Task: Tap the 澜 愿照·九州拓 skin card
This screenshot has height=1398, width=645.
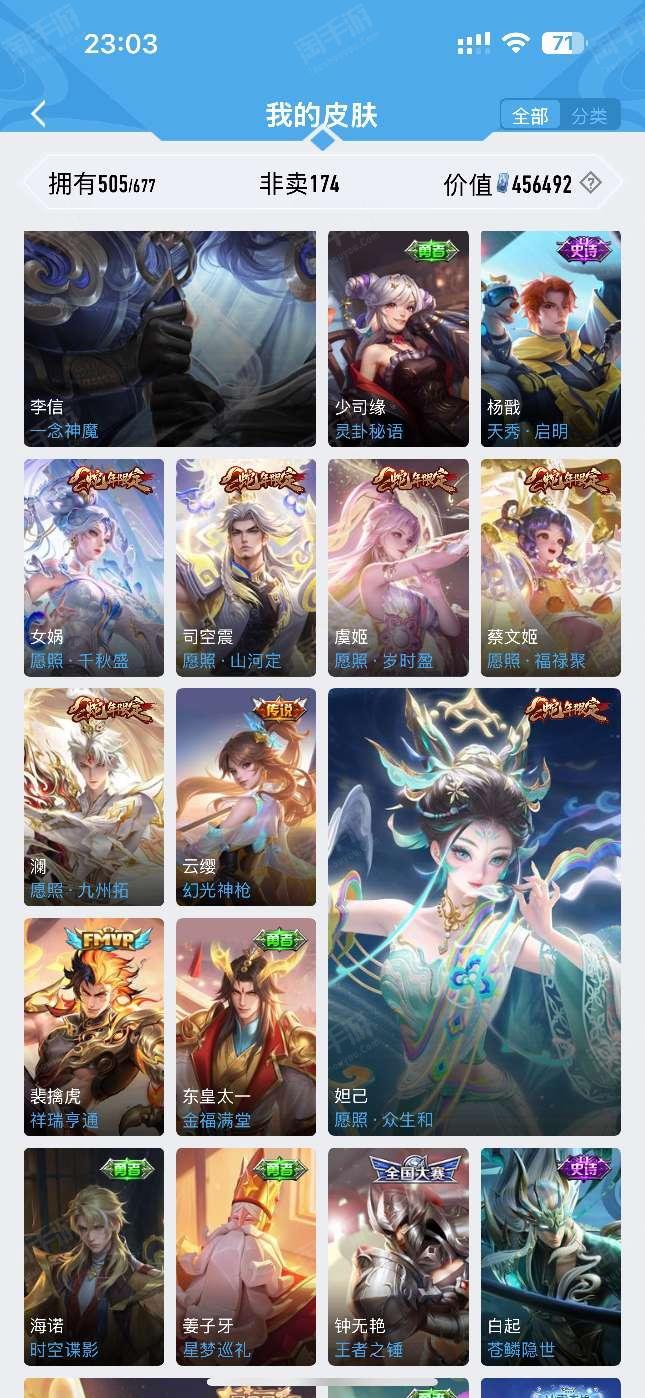Action: point(93,796)
